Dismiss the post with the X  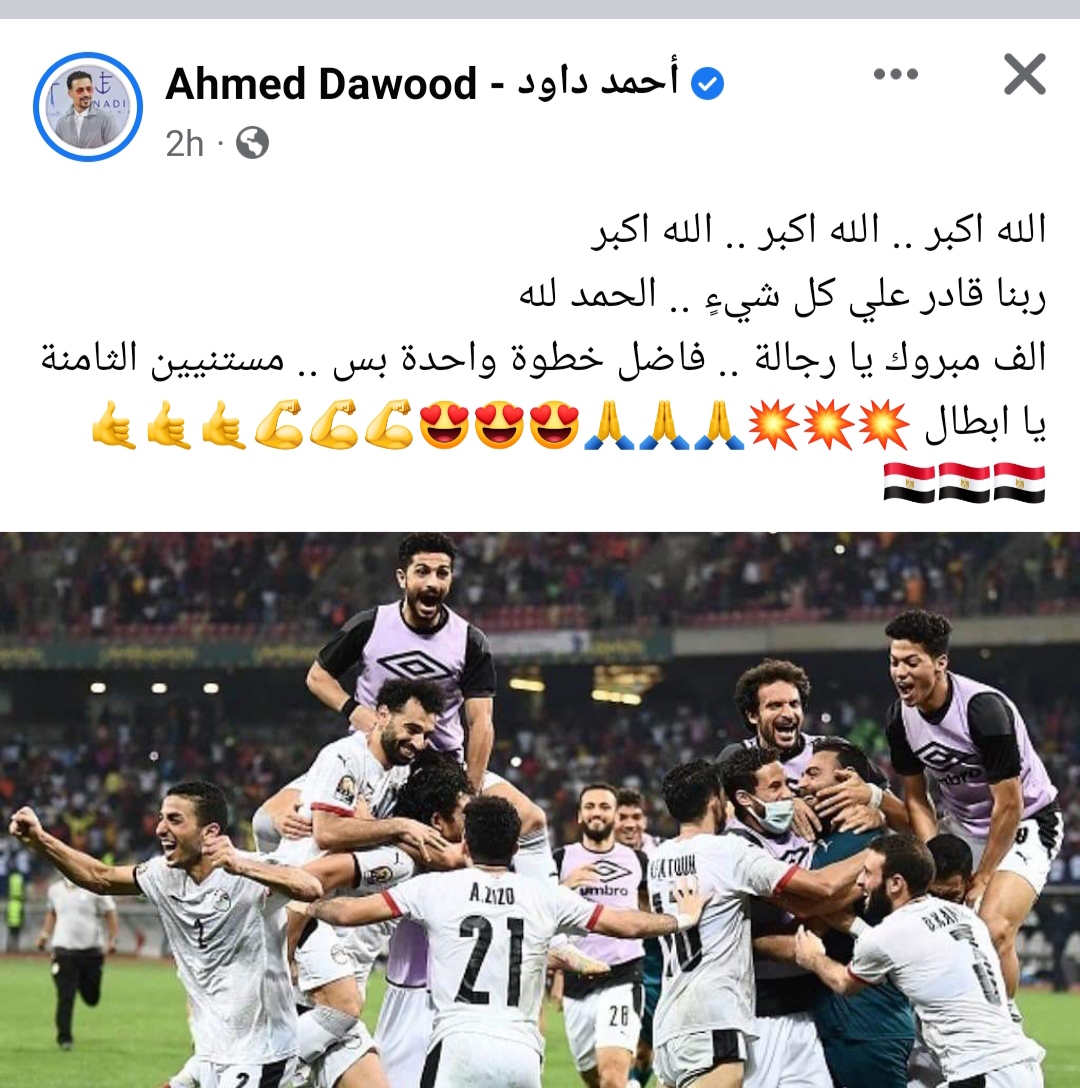1024,75
